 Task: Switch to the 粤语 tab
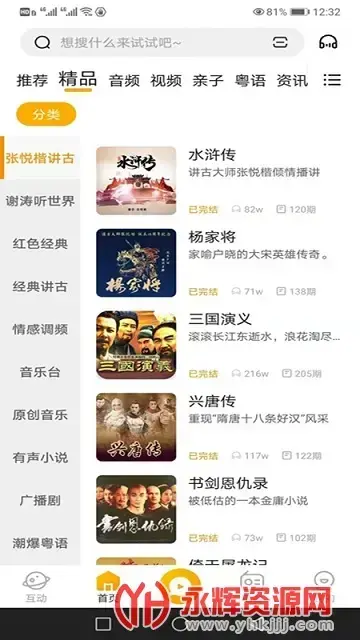coord(250,80)
